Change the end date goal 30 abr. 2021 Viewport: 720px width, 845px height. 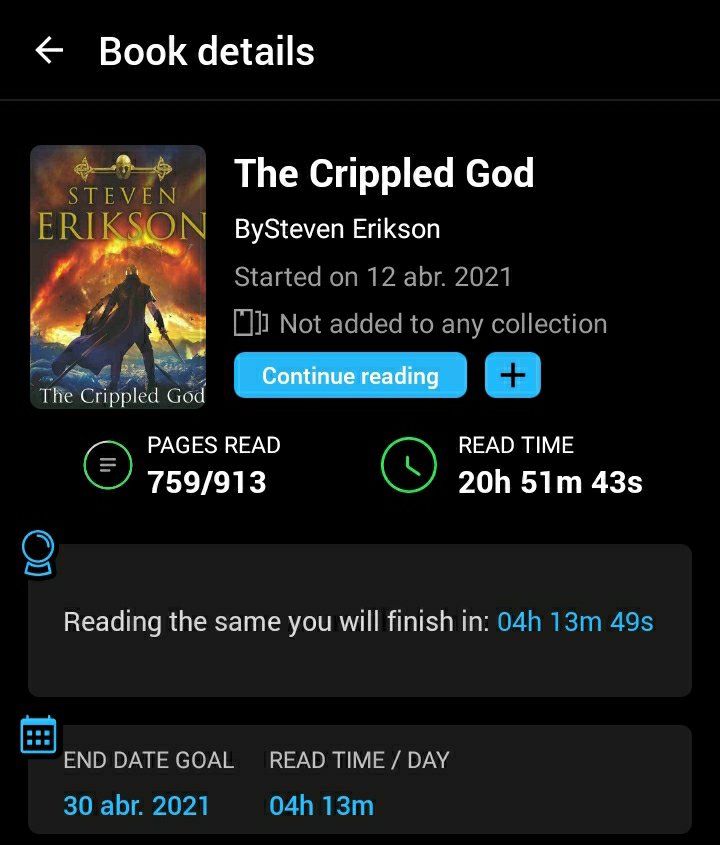point(137,805)
